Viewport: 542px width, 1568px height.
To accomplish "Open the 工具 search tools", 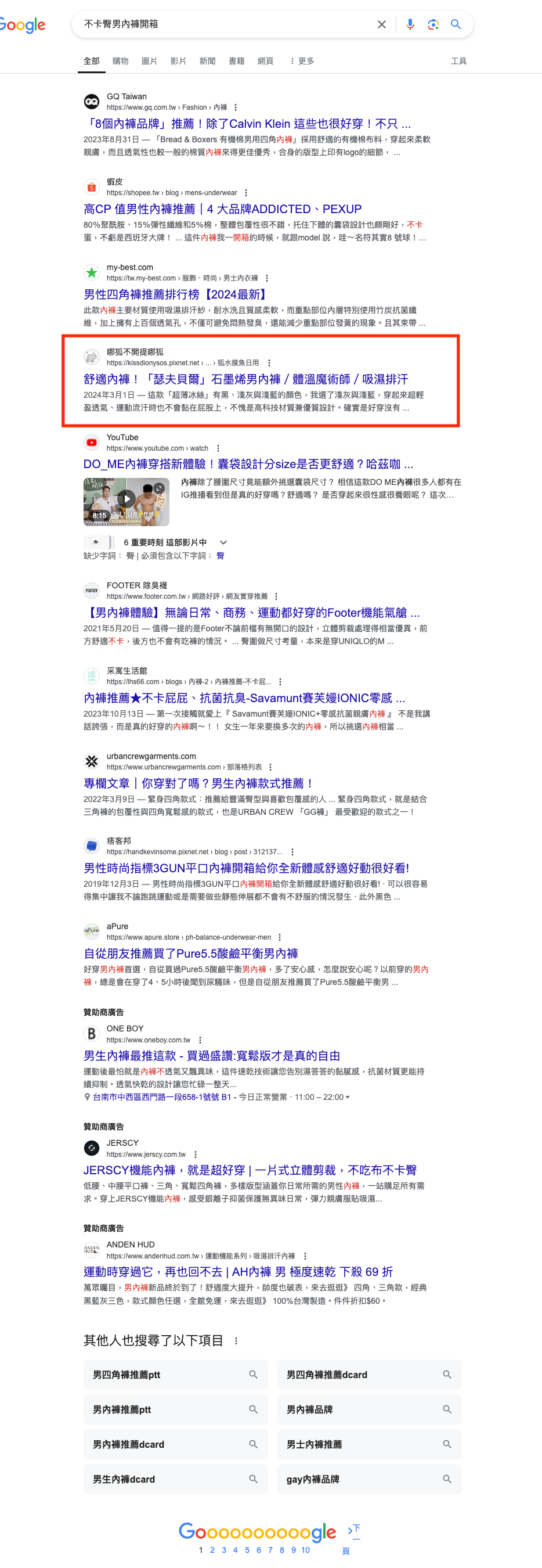I will pyautogui.click(x=458, y=61).
